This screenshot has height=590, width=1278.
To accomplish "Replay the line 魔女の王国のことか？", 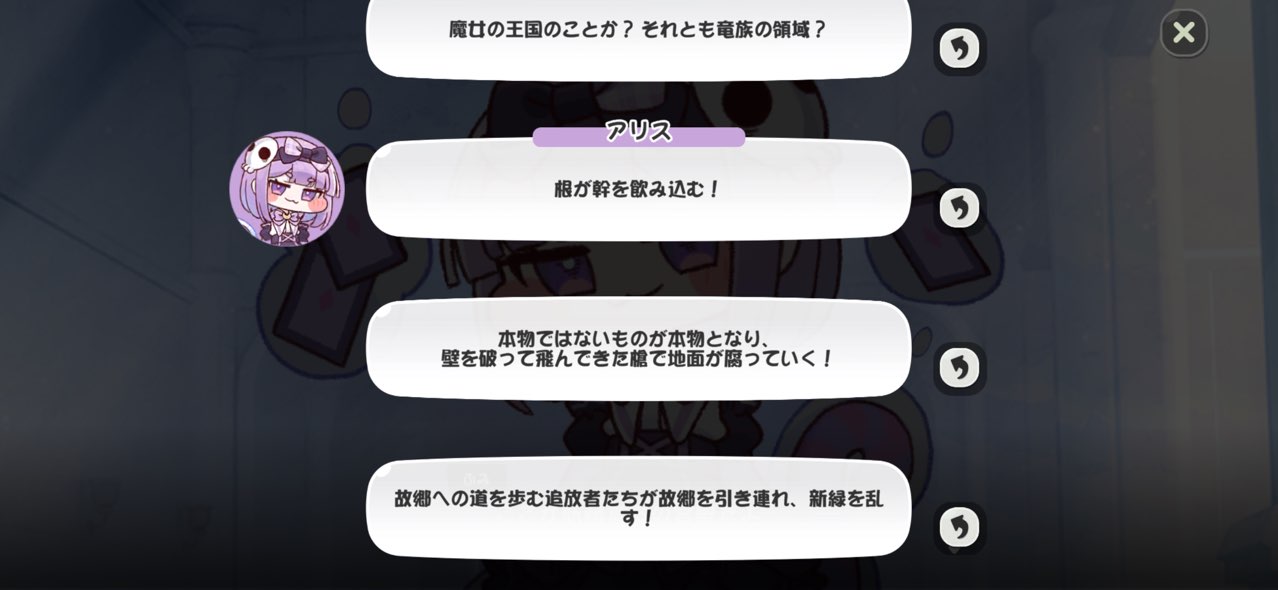I will 959,48.
